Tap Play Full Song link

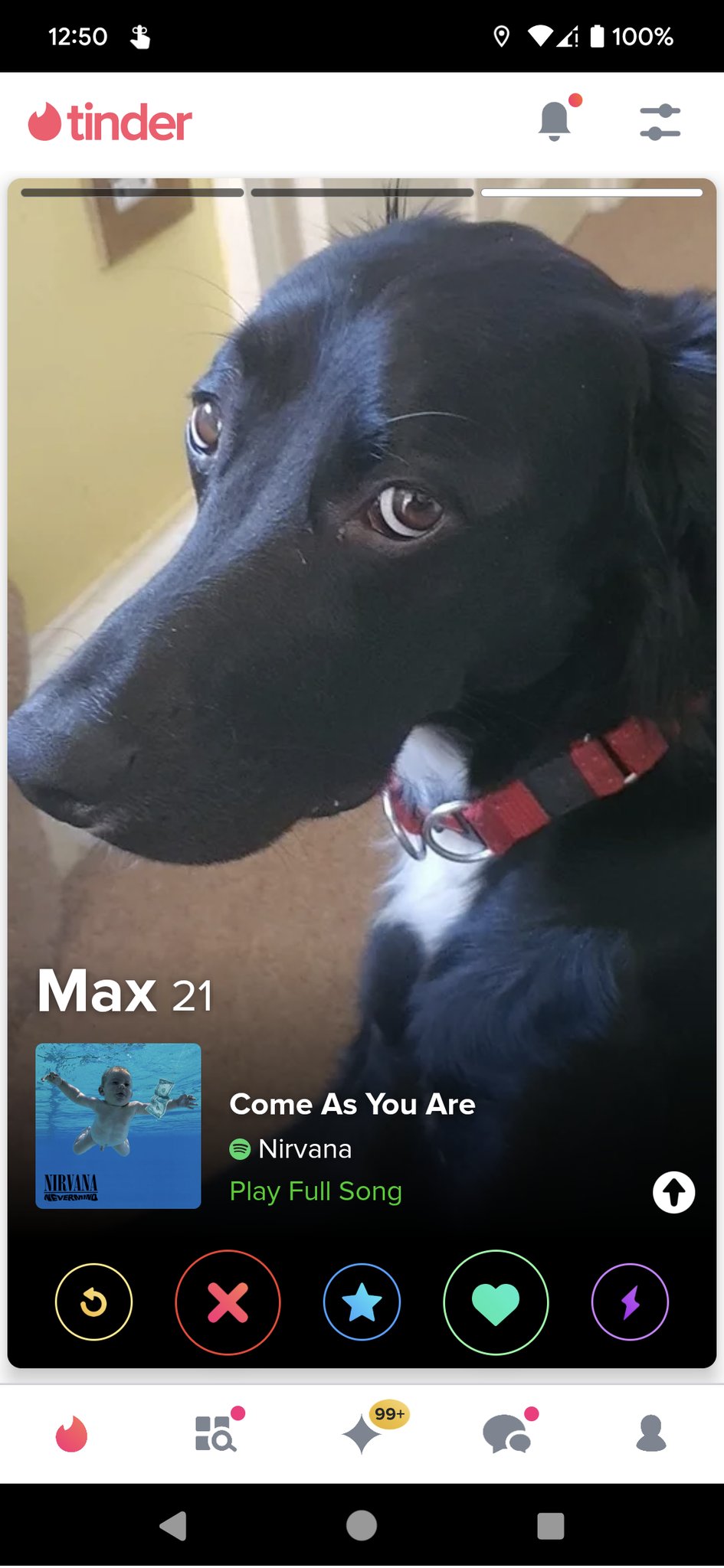[x=316, y=1191]
